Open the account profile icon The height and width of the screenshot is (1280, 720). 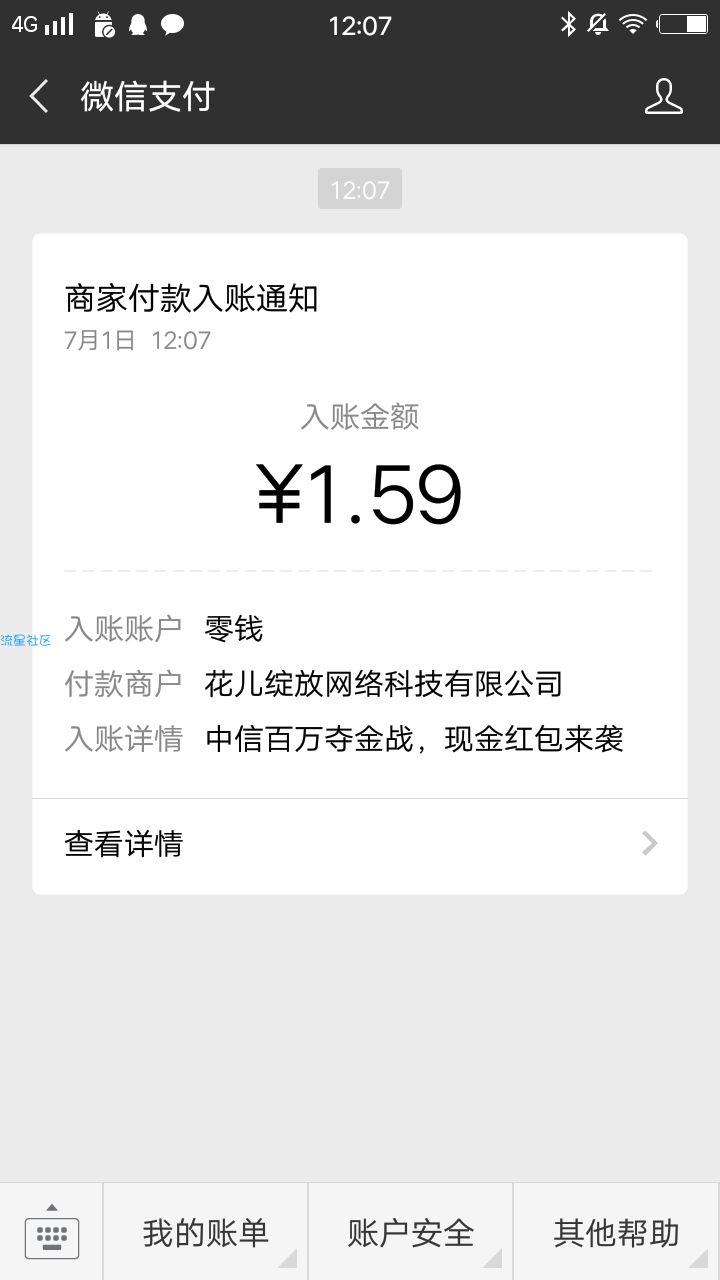click(663, 97)
